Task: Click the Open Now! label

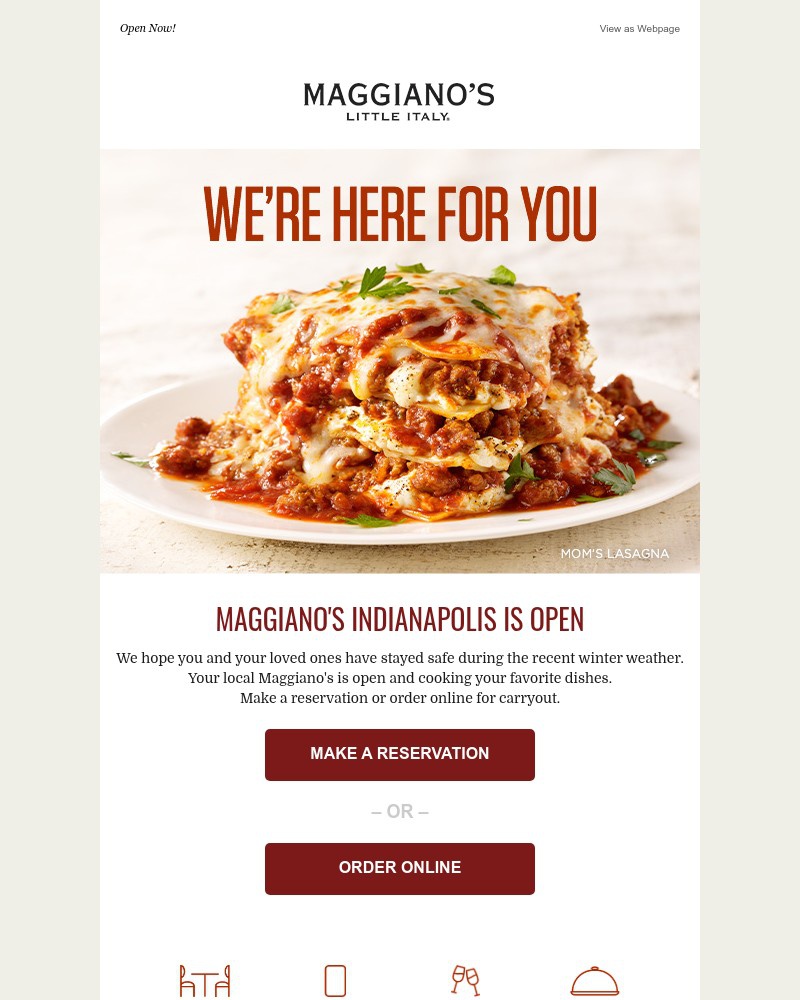Action: 147,28
